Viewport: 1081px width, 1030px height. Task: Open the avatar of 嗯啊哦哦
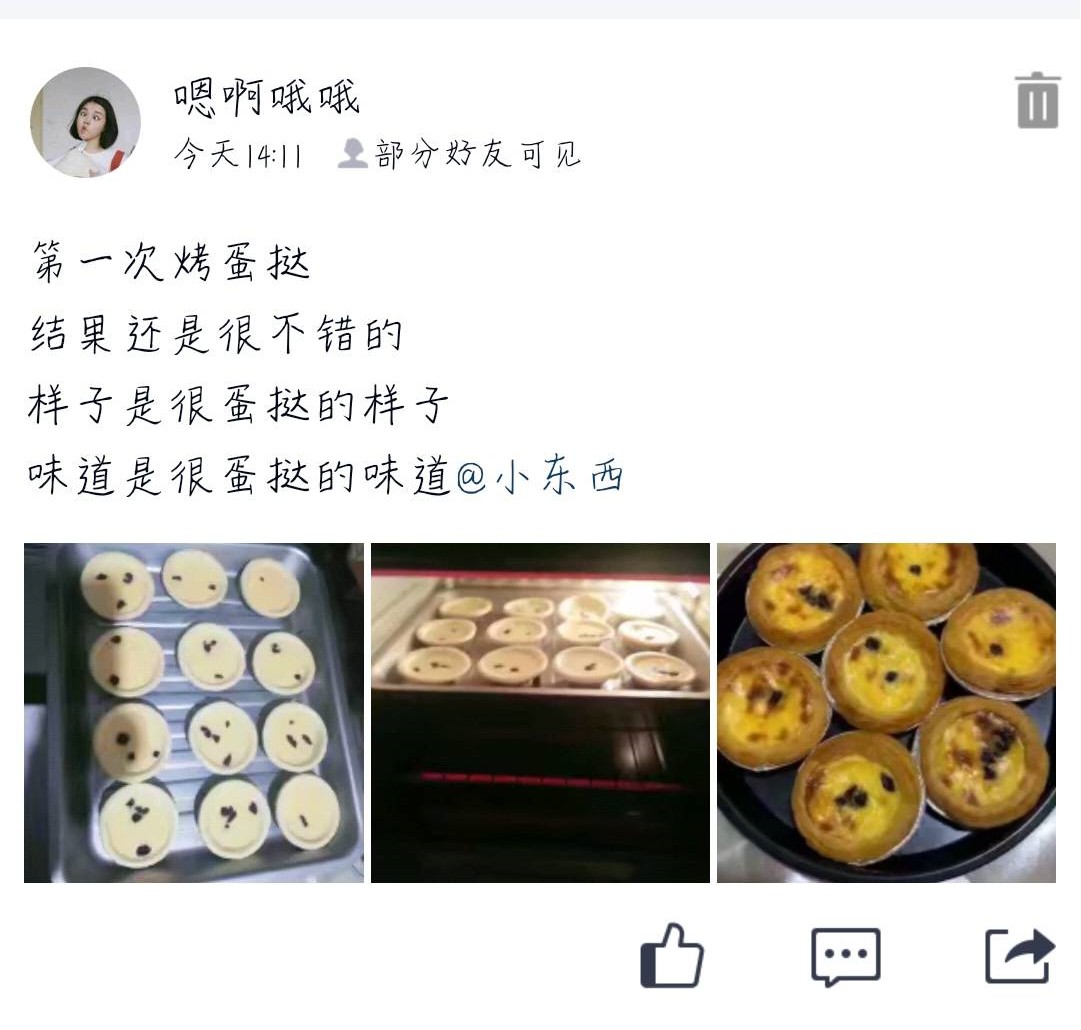coord(85,122)
